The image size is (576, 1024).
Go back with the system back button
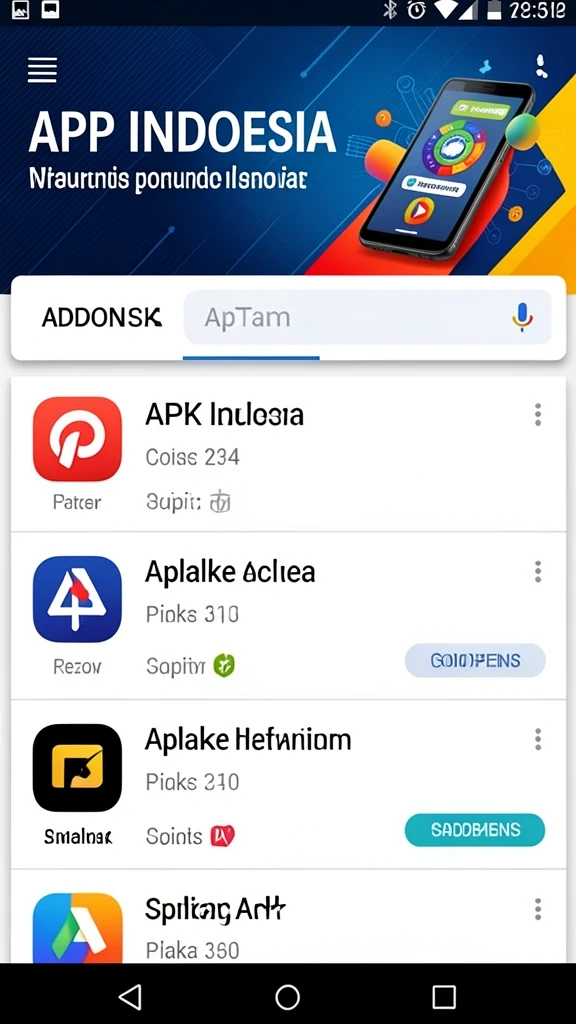tap(131, 997)
